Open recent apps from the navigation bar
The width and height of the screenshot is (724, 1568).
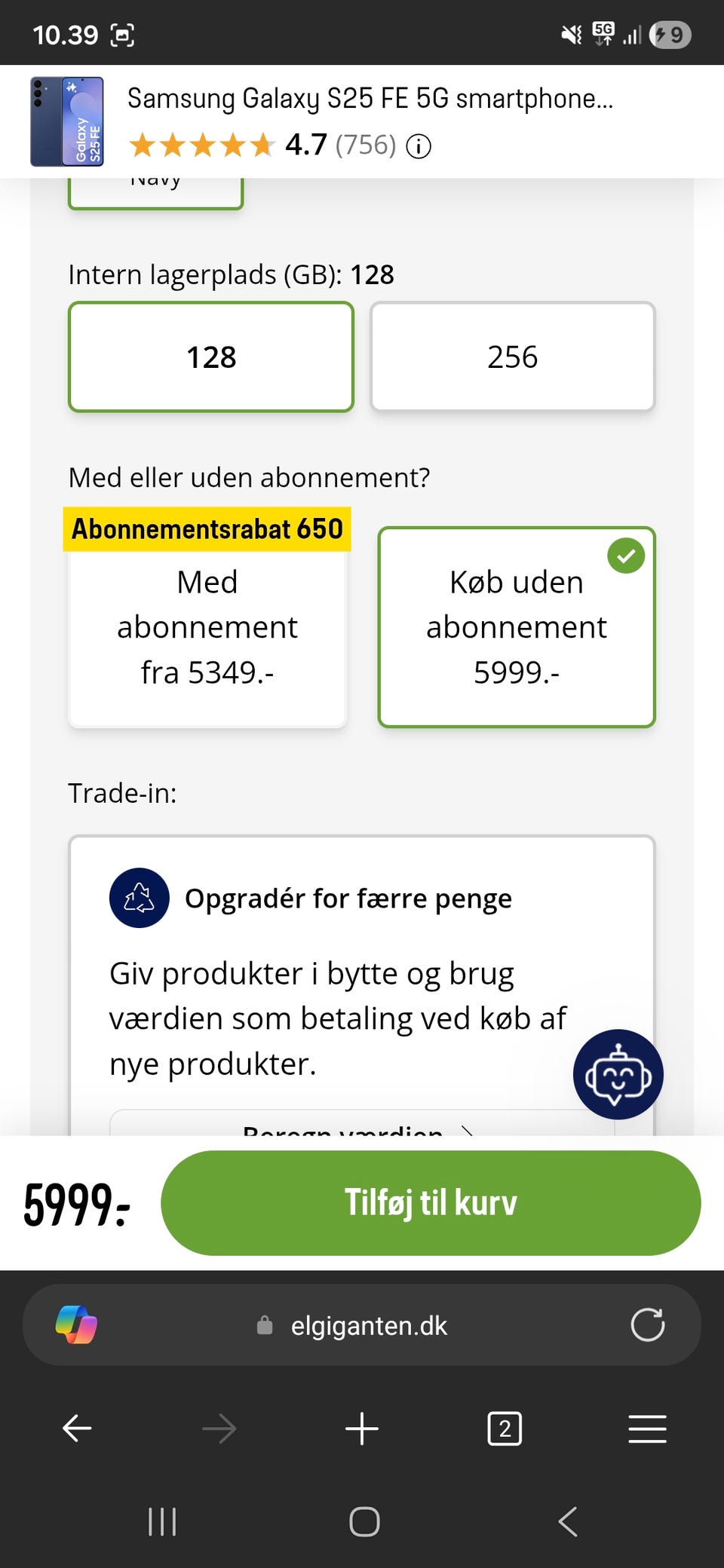(162, 1521)
